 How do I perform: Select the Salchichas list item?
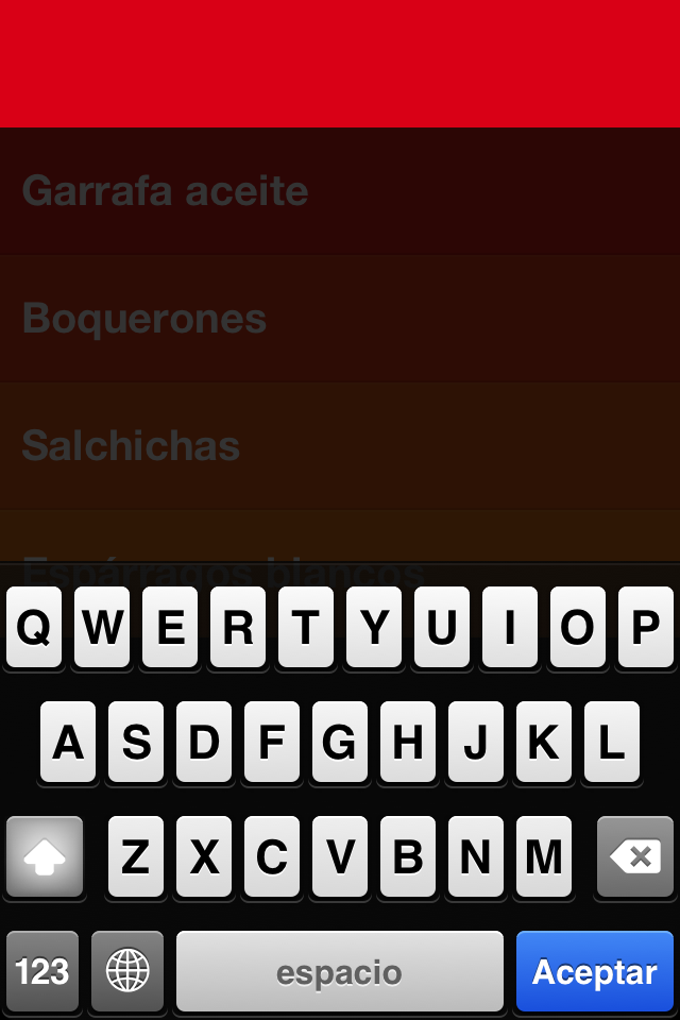pos(340,446)
